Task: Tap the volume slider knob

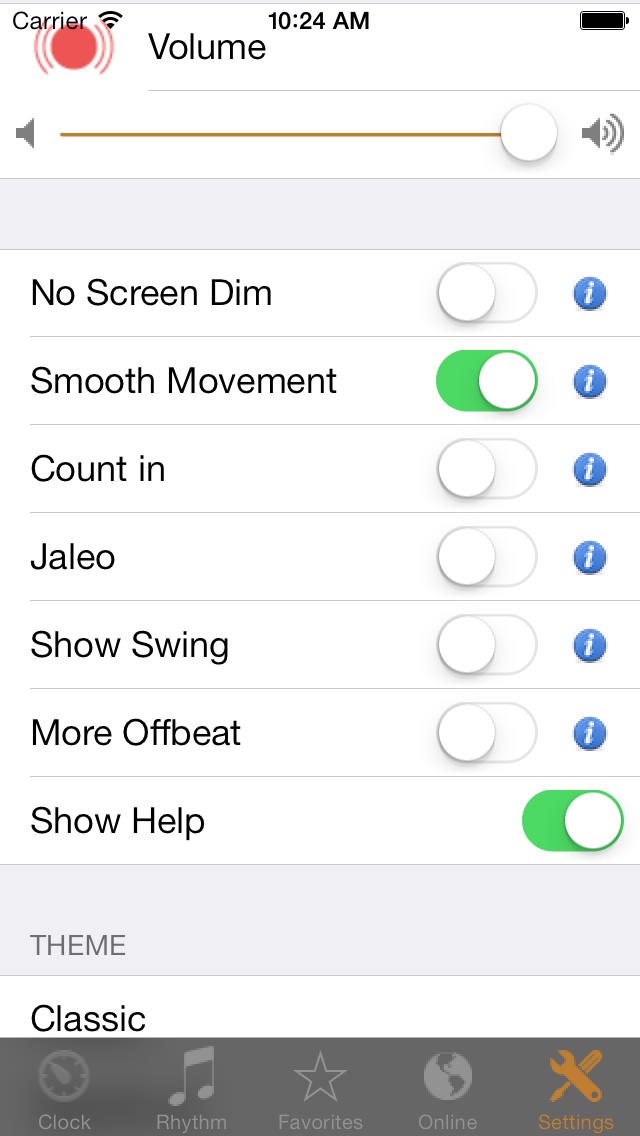Action: (x=529, y=133)
